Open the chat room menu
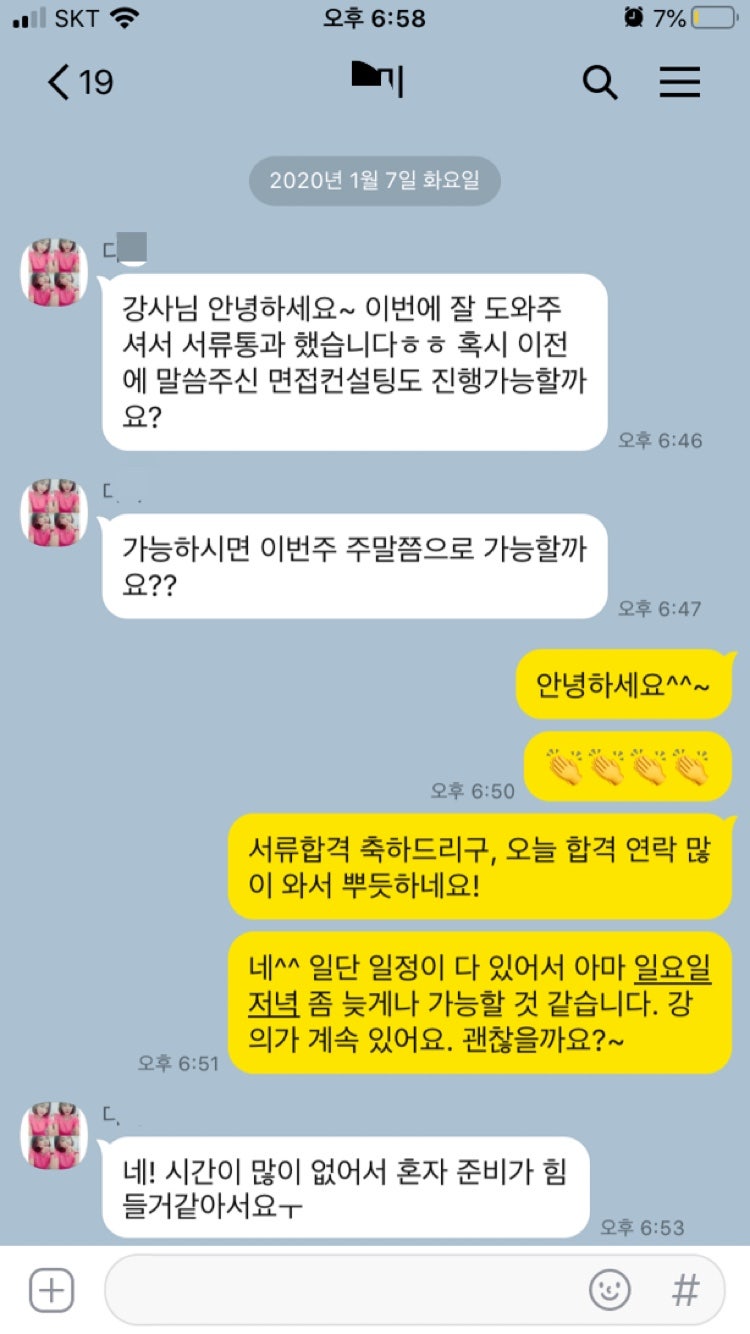Viewport: 750px width, 1334px height. pos(679,82)
